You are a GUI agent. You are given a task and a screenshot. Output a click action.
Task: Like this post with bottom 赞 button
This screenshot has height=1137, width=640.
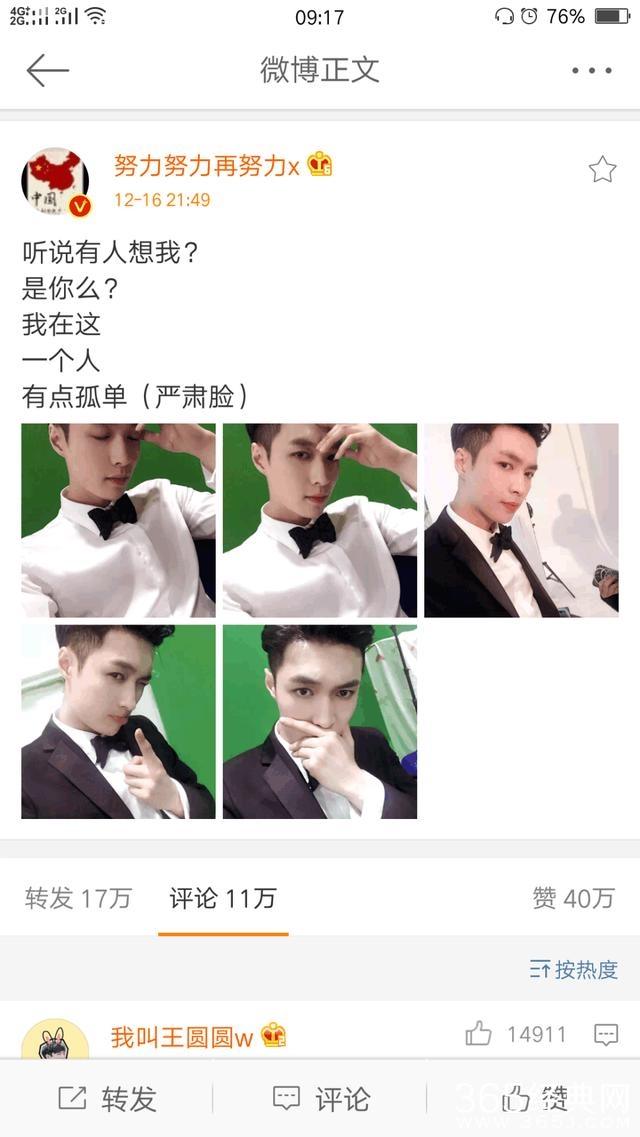pyautogui.click(x=535, y=1099)
